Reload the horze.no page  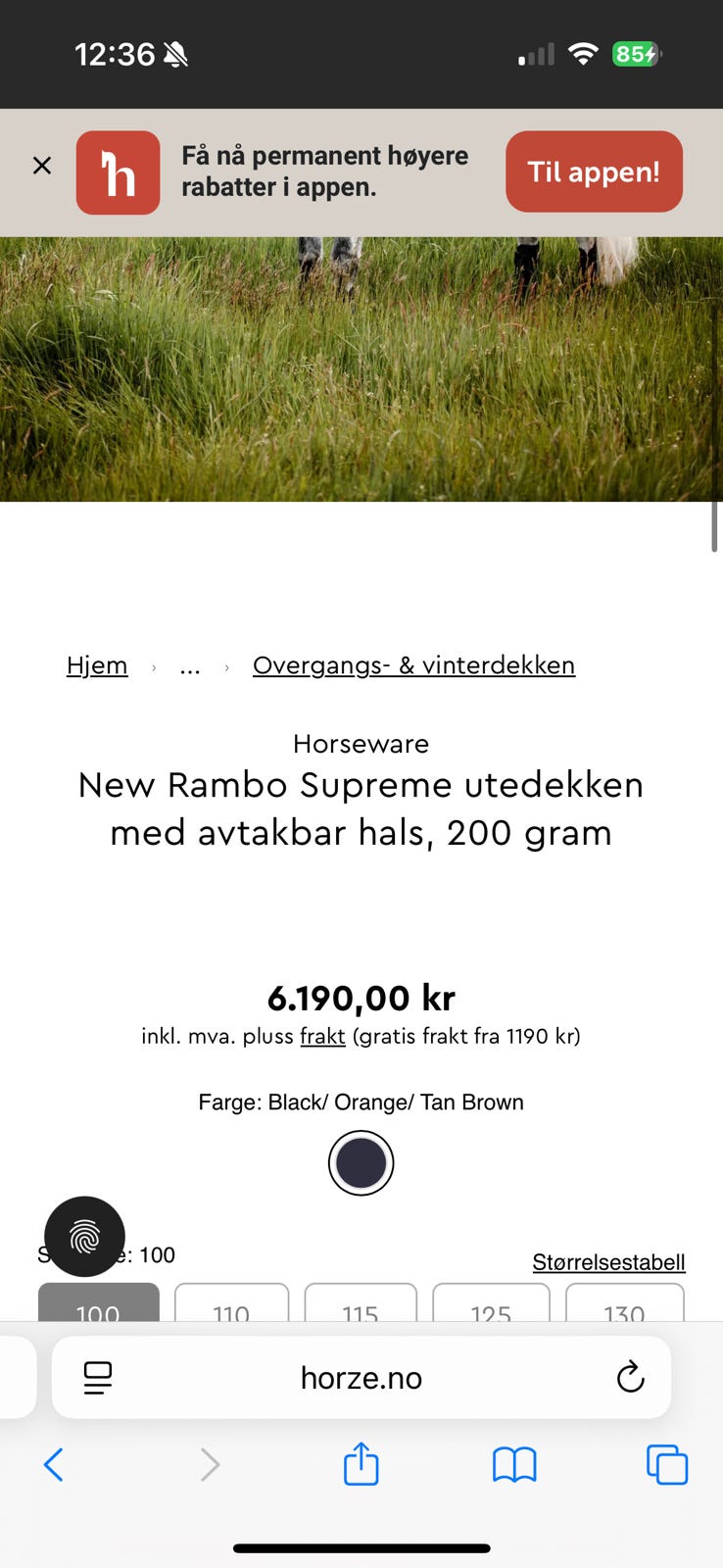[630, 1377]
